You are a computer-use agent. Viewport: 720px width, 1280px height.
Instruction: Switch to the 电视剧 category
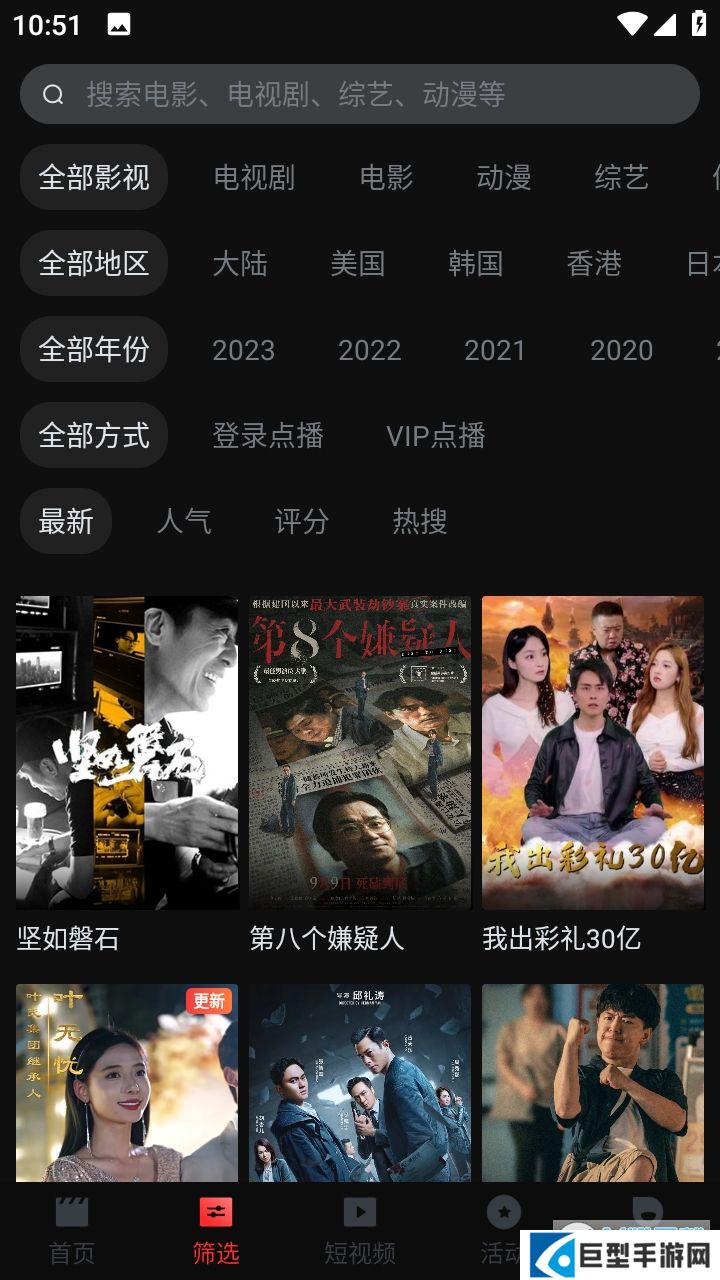tap(253, 177)
